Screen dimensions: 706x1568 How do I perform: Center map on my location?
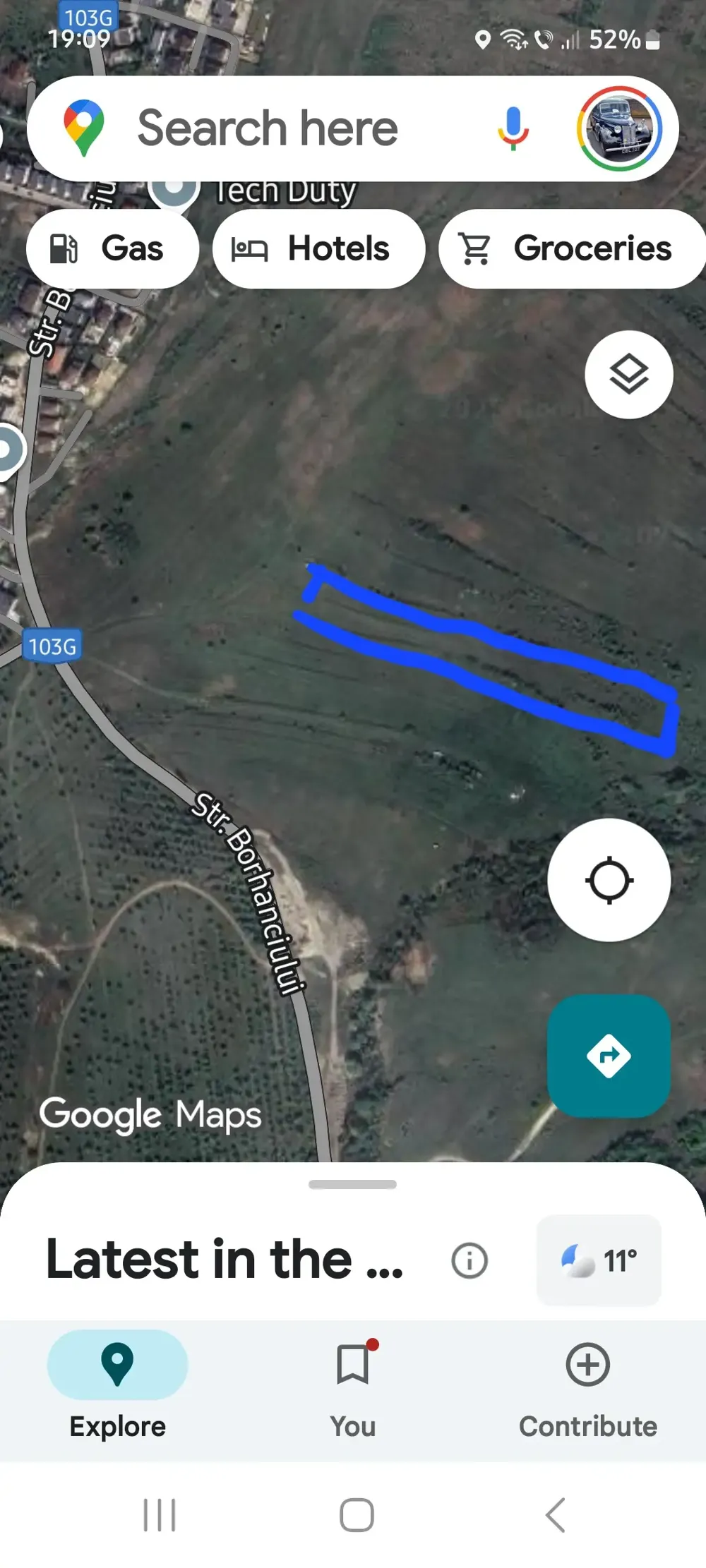609,879
